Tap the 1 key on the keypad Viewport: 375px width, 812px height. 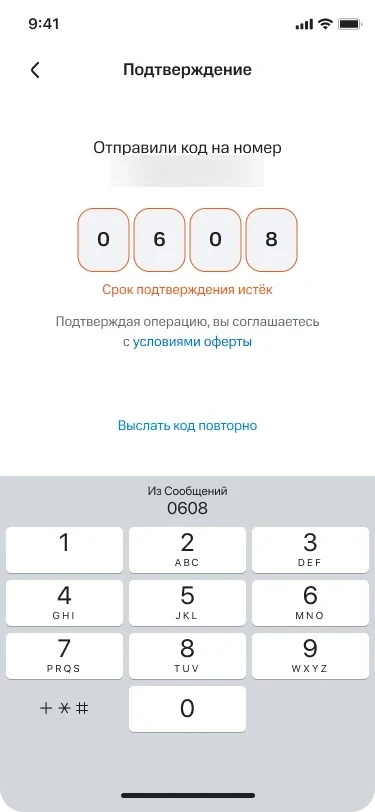click(64, 550)
